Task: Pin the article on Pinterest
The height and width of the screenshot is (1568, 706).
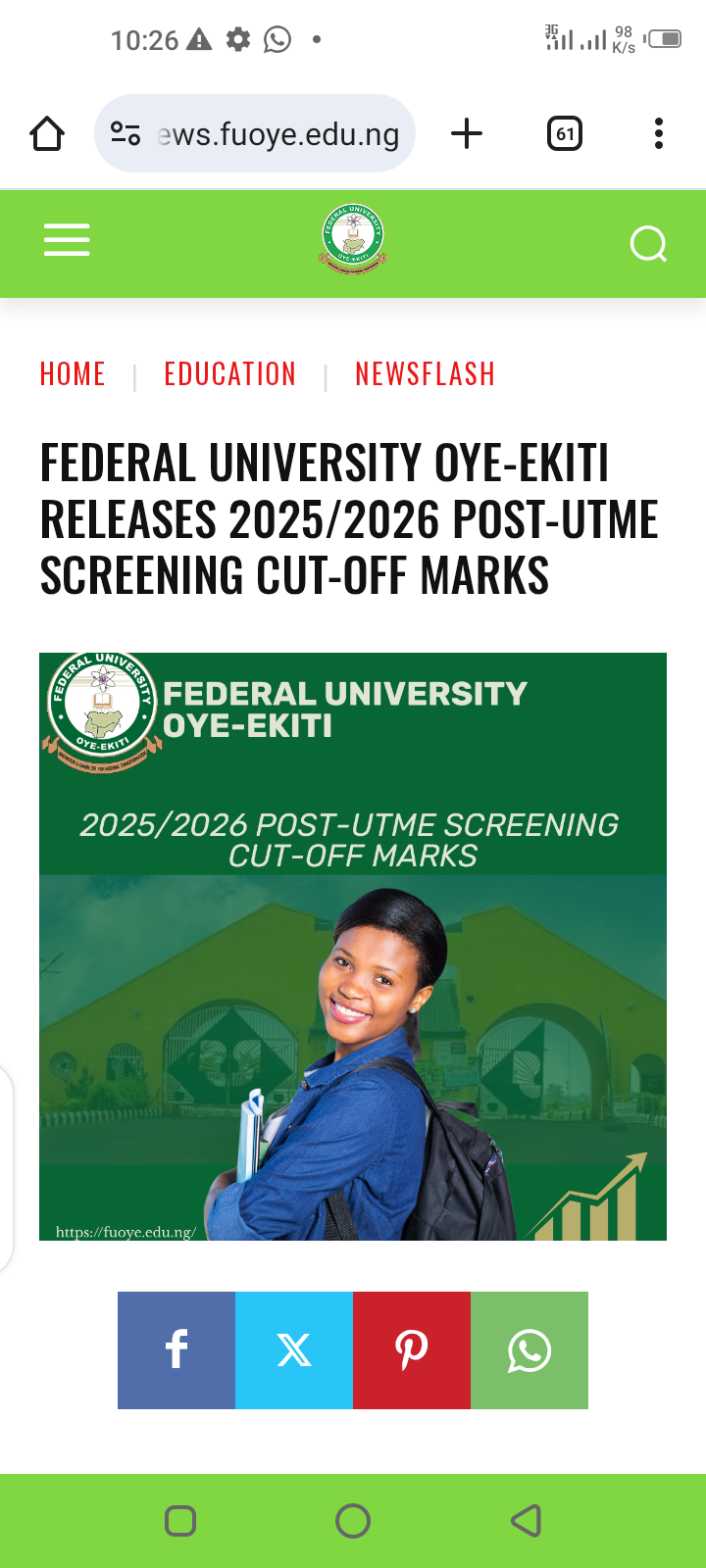Action: pyautogui.click(x=412, y=1350)
